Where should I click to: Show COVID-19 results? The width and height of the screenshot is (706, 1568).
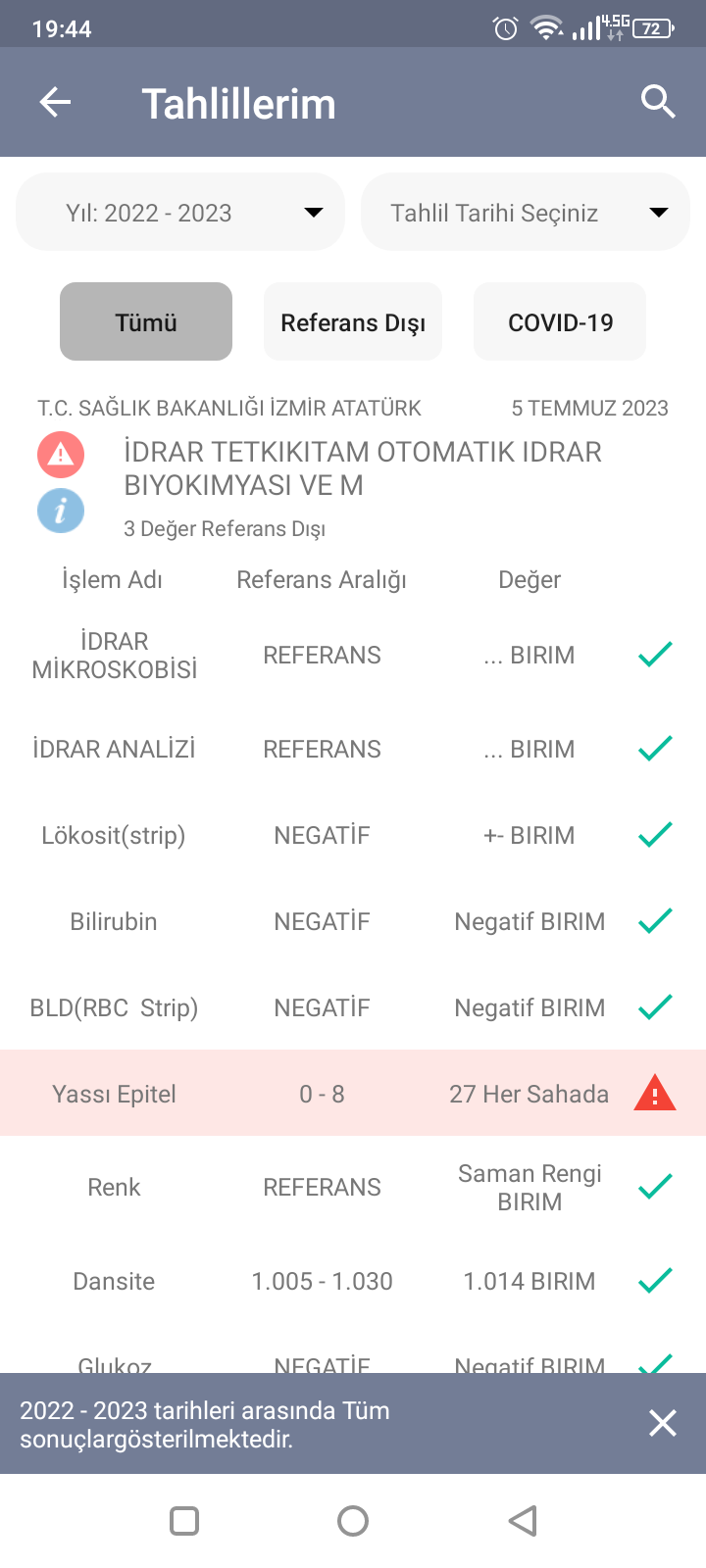[560, 322]
